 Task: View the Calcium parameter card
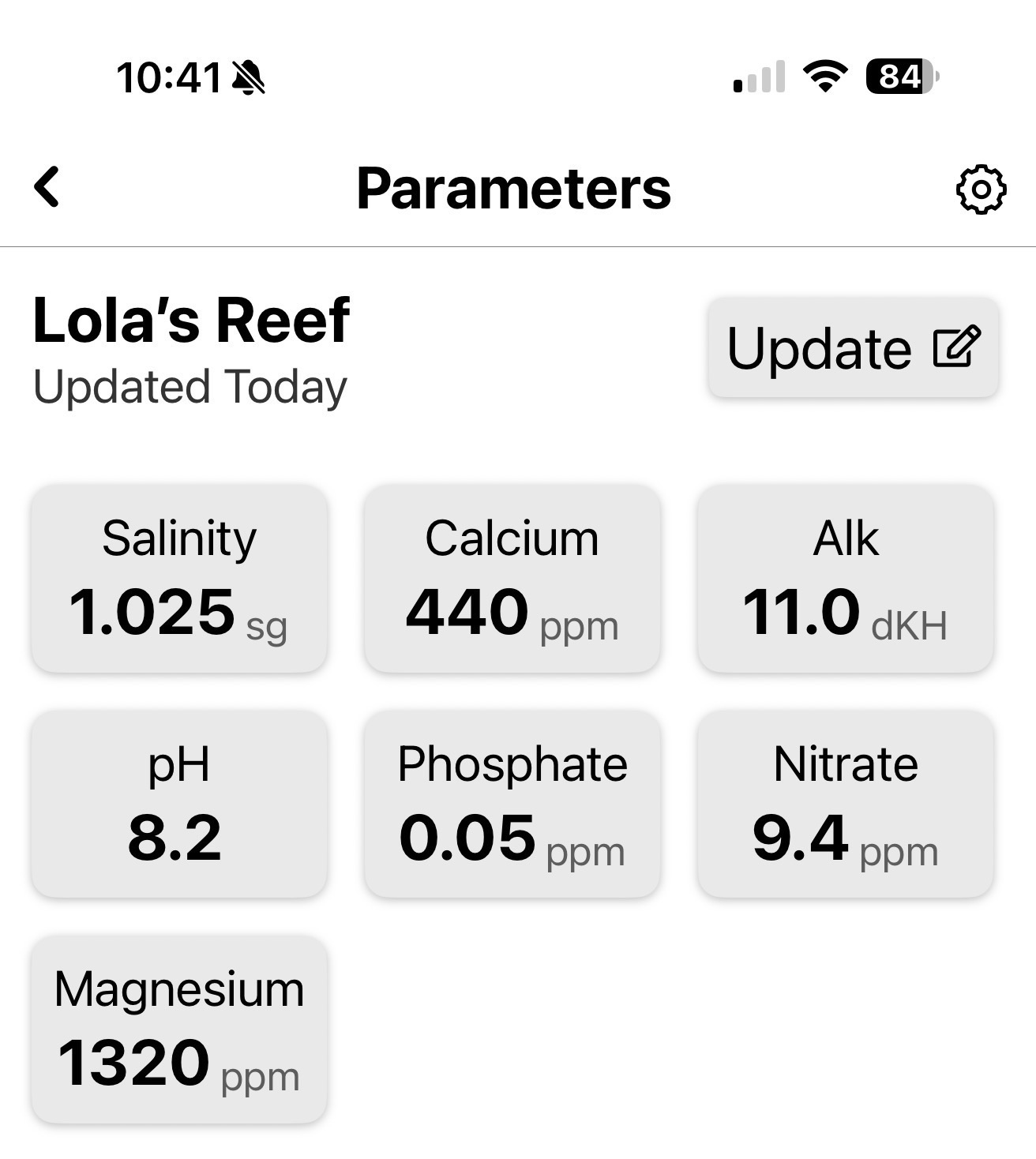512,579
